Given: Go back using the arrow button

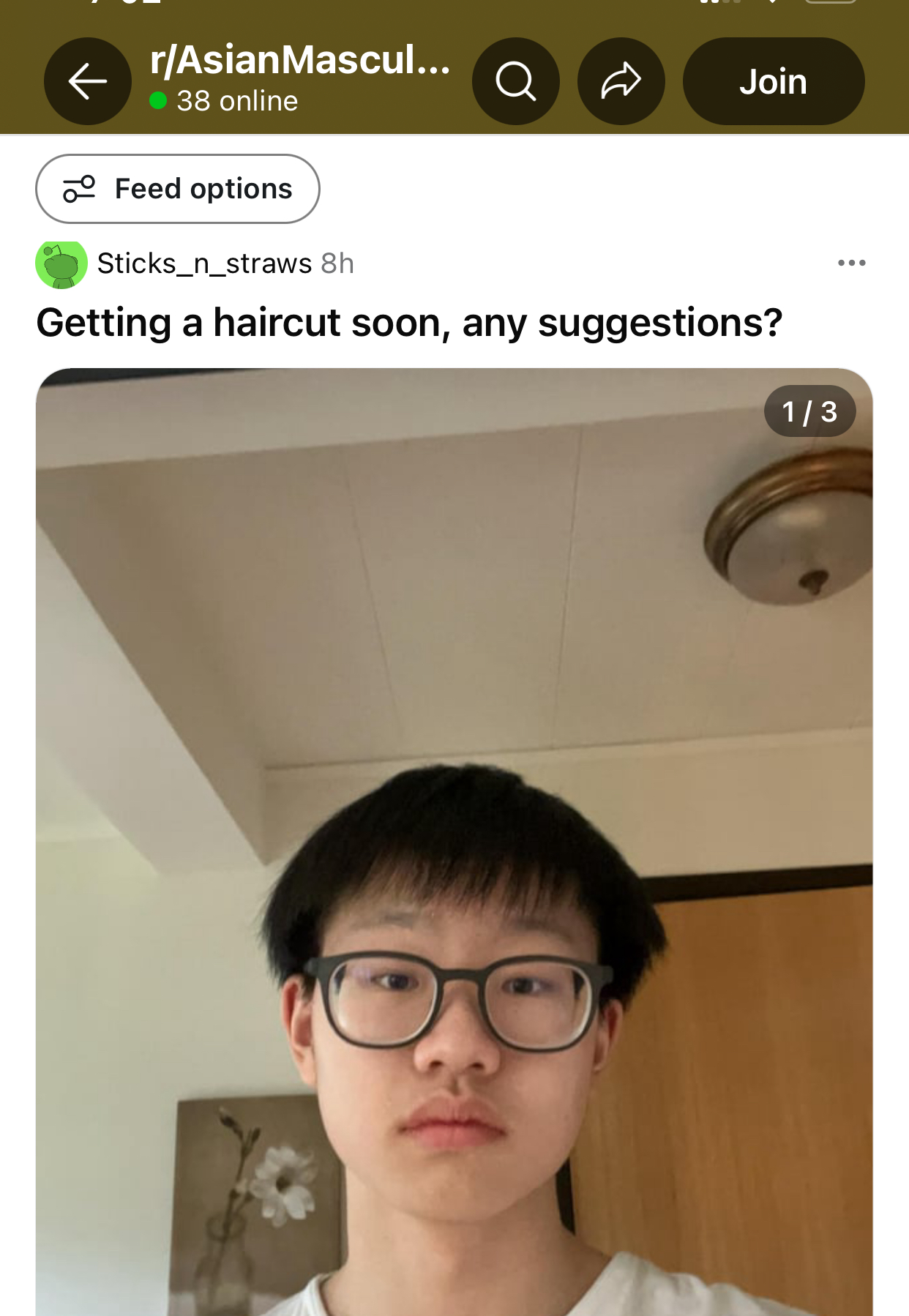Looking at the screenshot, I should 88,81.
